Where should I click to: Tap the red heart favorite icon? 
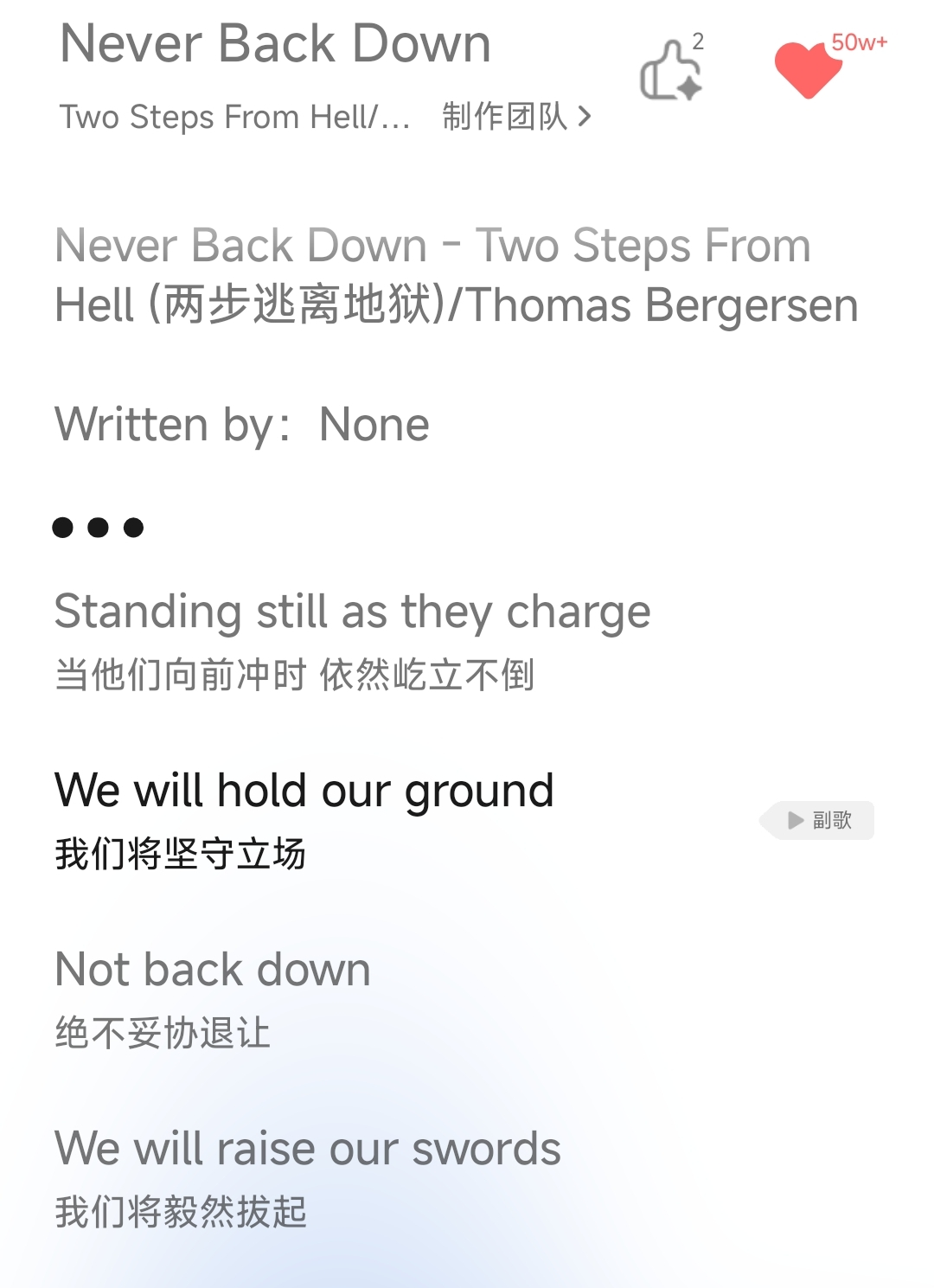coord(808,69)
